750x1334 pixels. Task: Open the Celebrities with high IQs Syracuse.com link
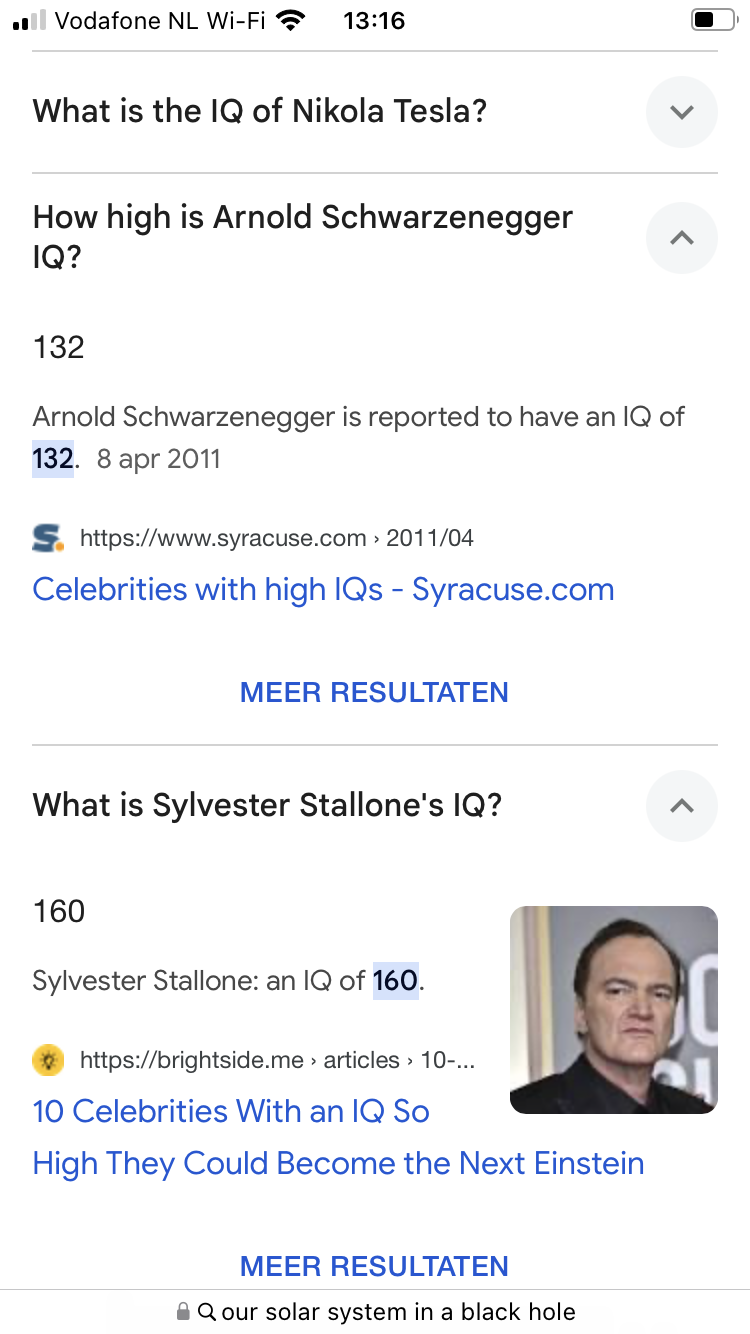point(323,589)
